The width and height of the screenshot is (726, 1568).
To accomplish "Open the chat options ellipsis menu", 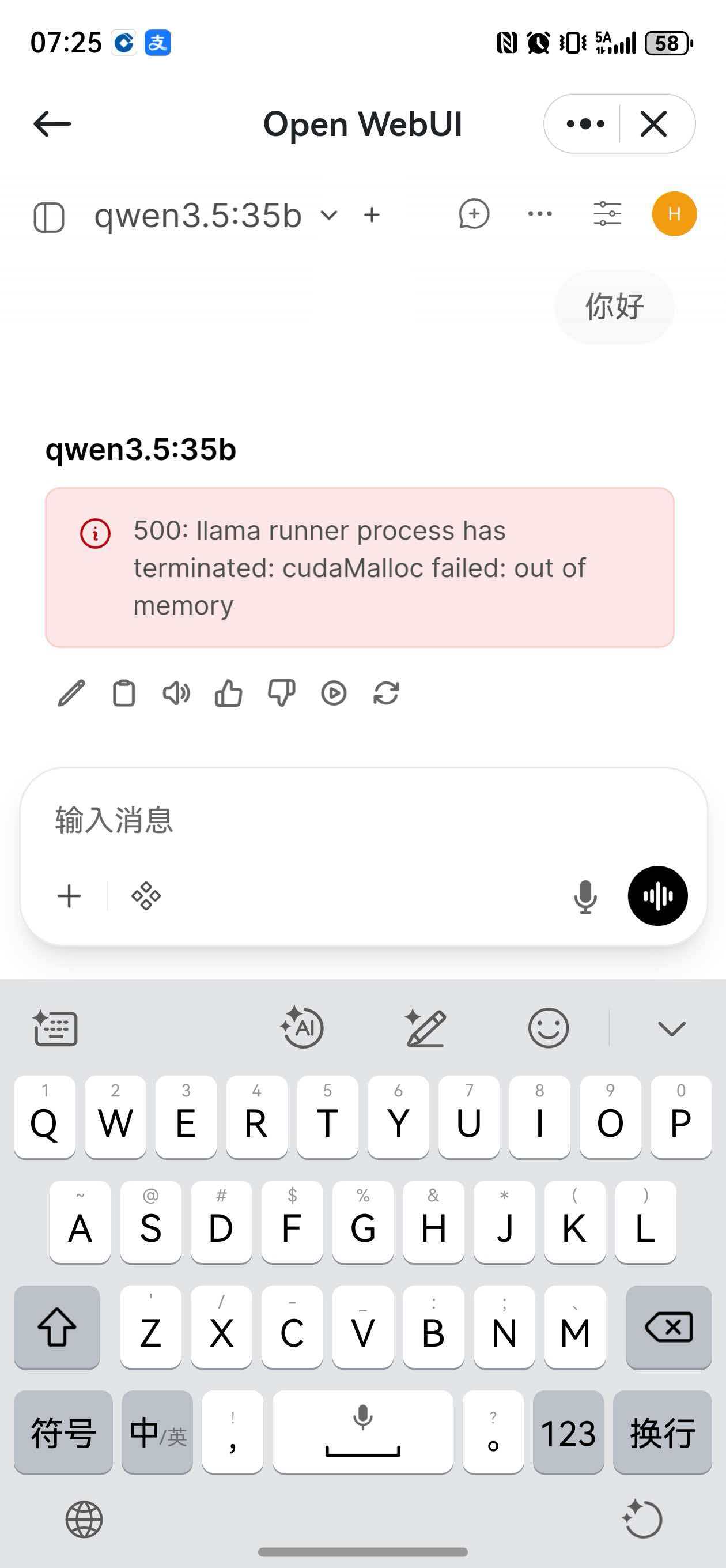I will pos(540,214).
